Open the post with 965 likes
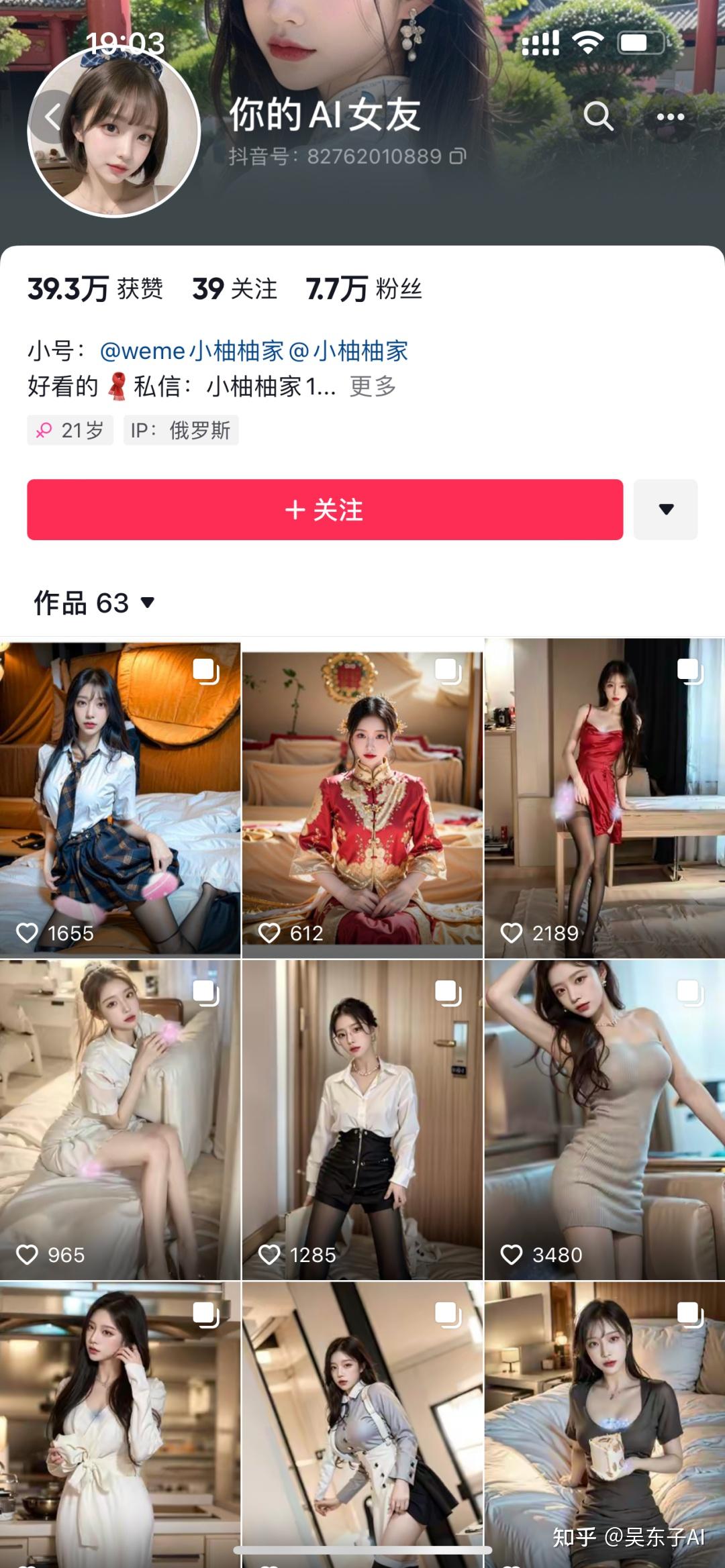This screenshot has height=1568, width=725. coord(119,1119)
